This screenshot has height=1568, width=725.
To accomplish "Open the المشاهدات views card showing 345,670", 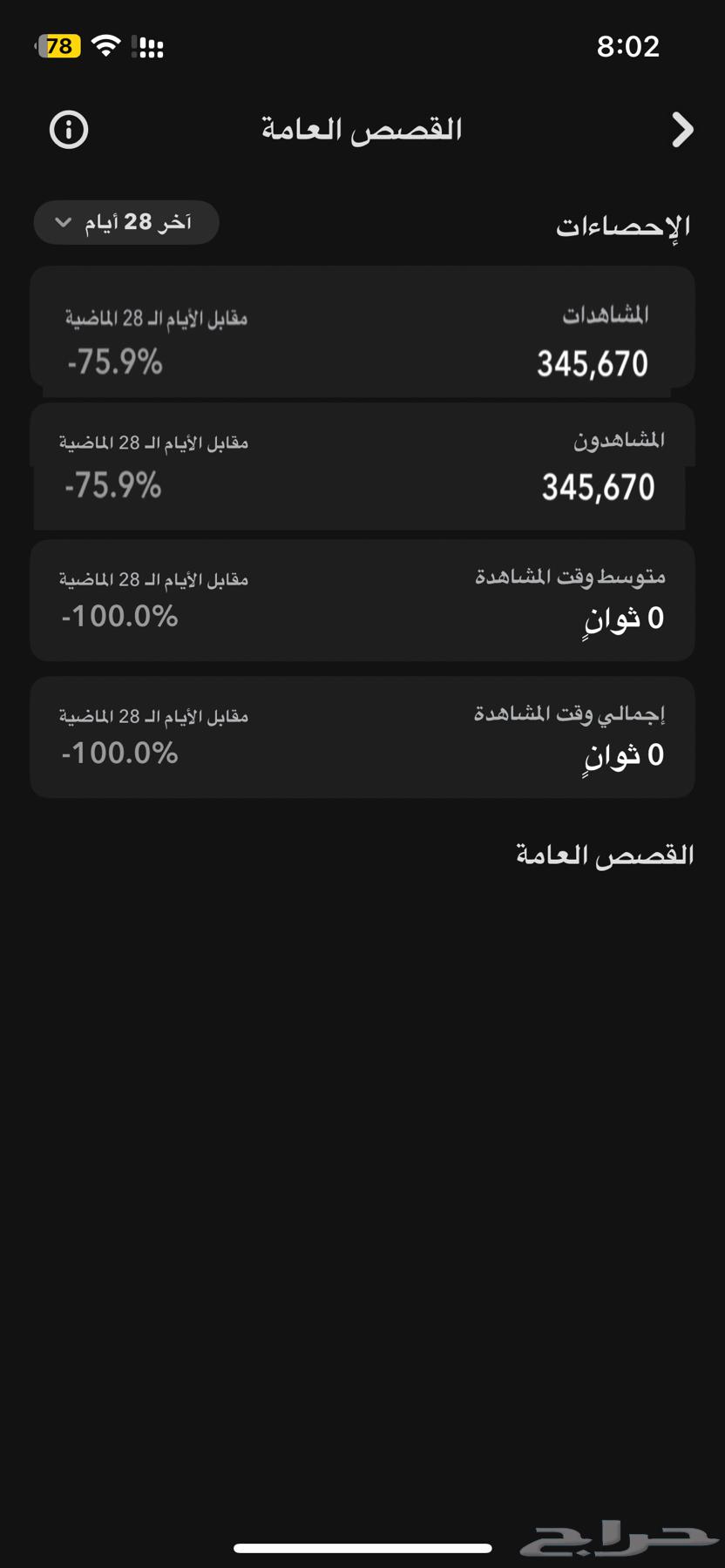I will pos(362,329).
